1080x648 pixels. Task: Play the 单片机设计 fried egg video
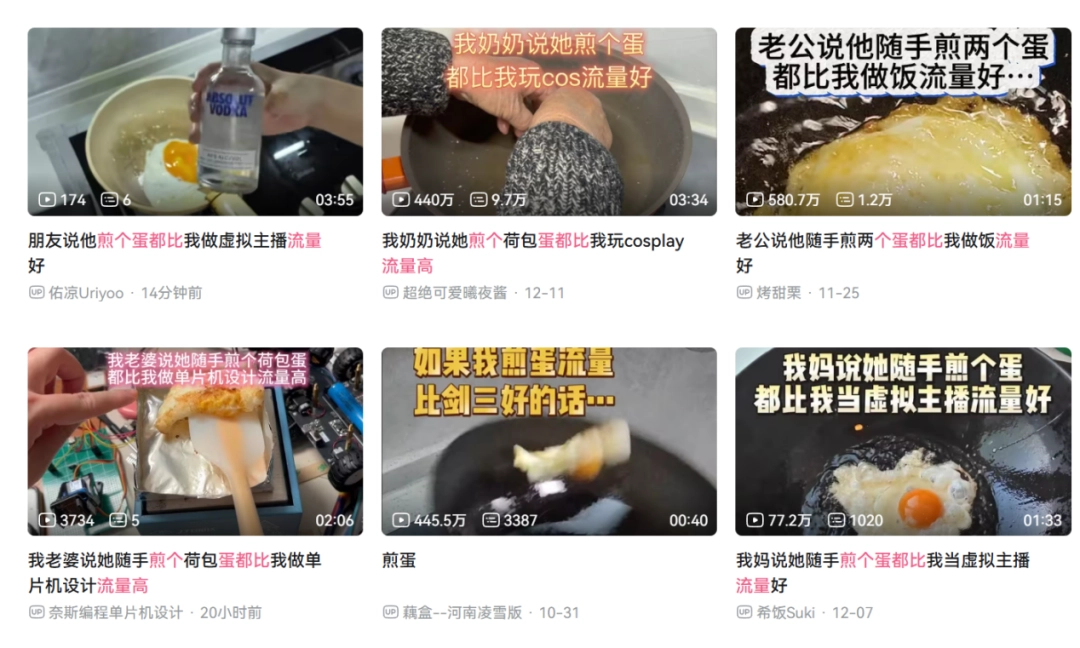click(195, 440)
